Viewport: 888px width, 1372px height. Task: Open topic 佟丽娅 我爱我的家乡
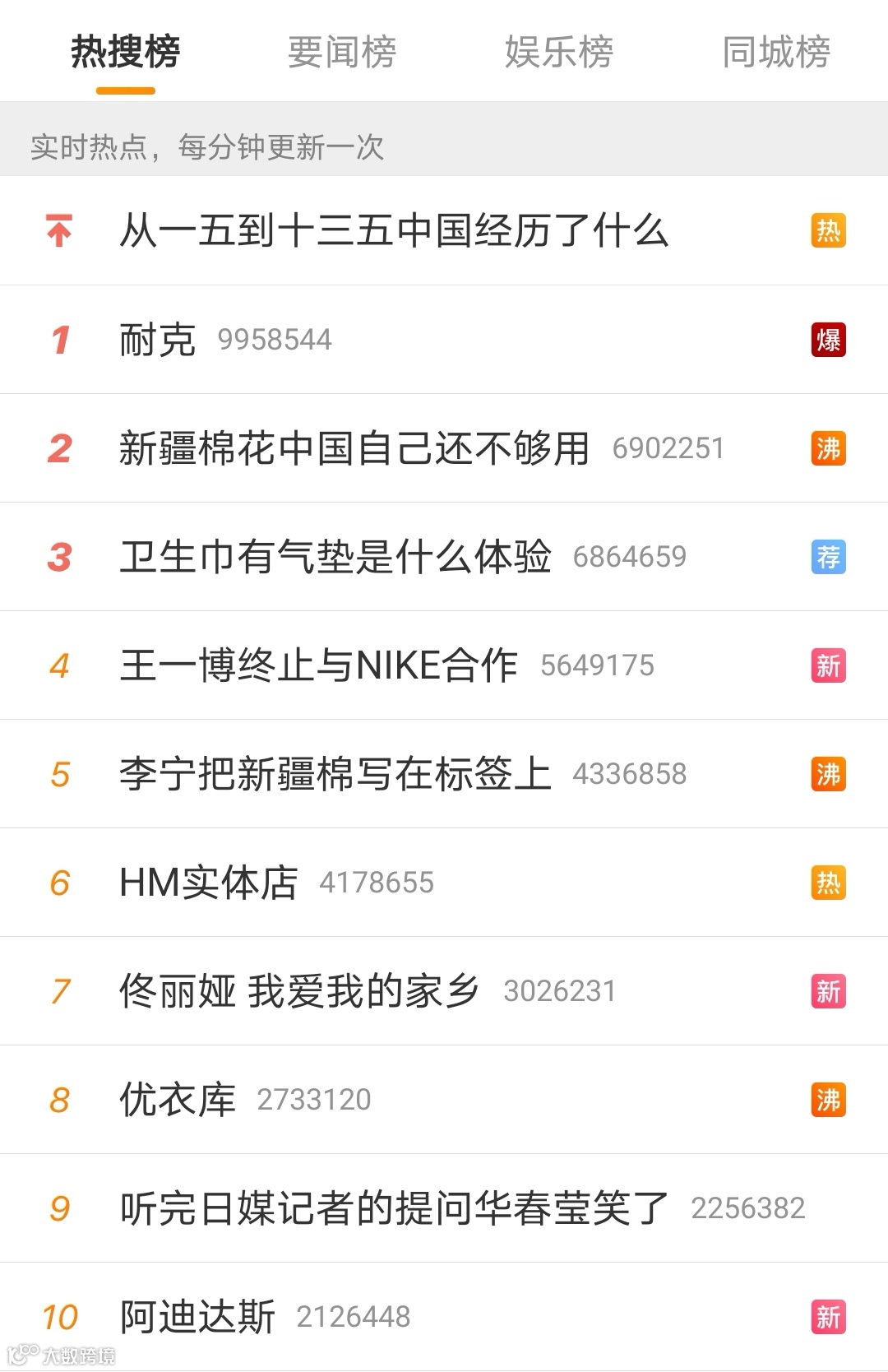coord(444,991)
